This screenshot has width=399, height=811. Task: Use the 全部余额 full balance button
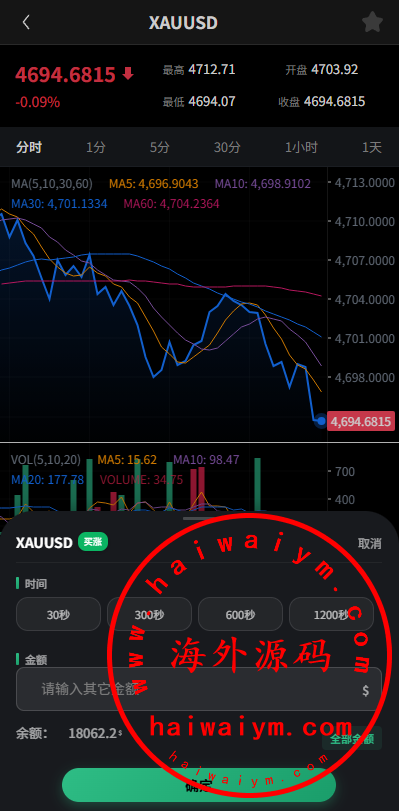[x=352, y=738]
